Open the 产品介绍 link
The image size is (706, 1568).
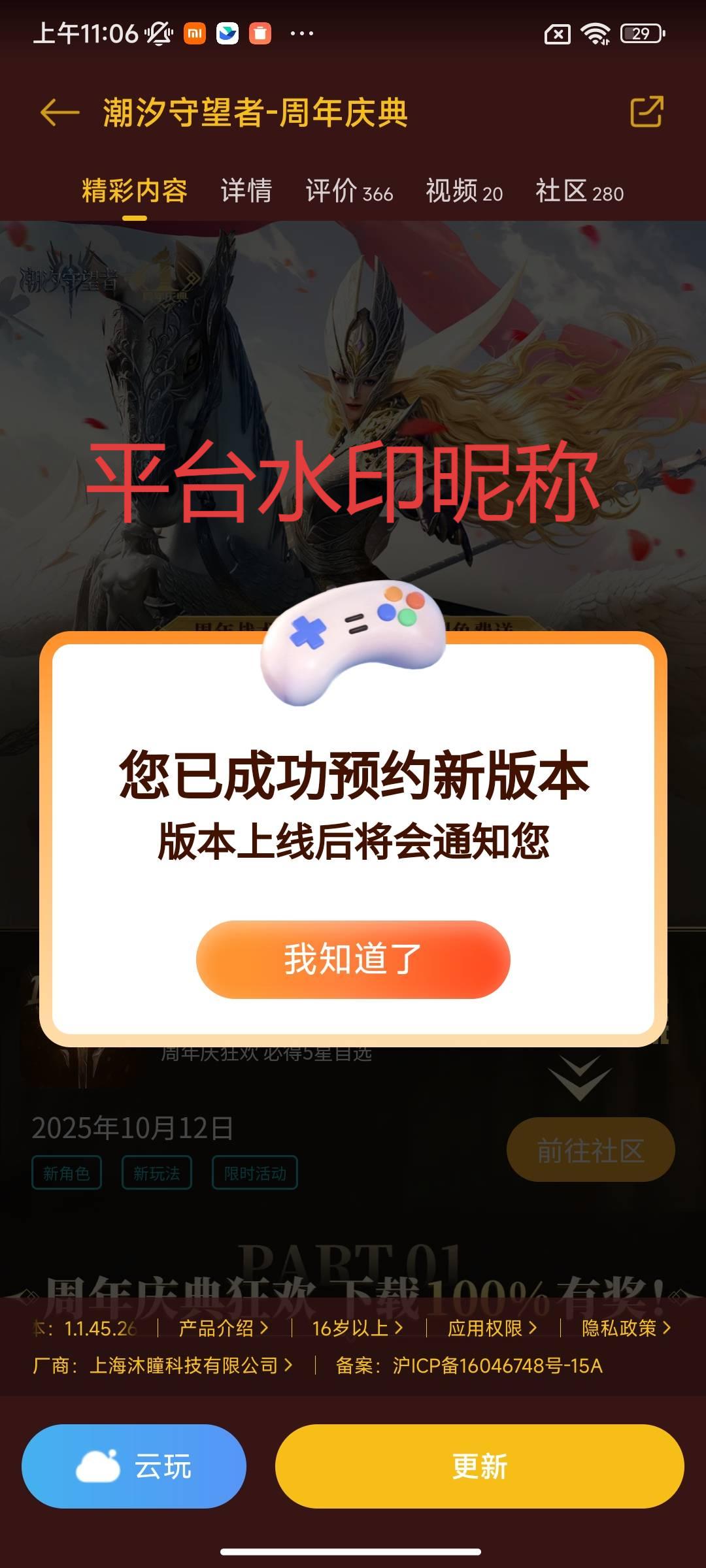pyautogui.click(x=224, y=1328)
